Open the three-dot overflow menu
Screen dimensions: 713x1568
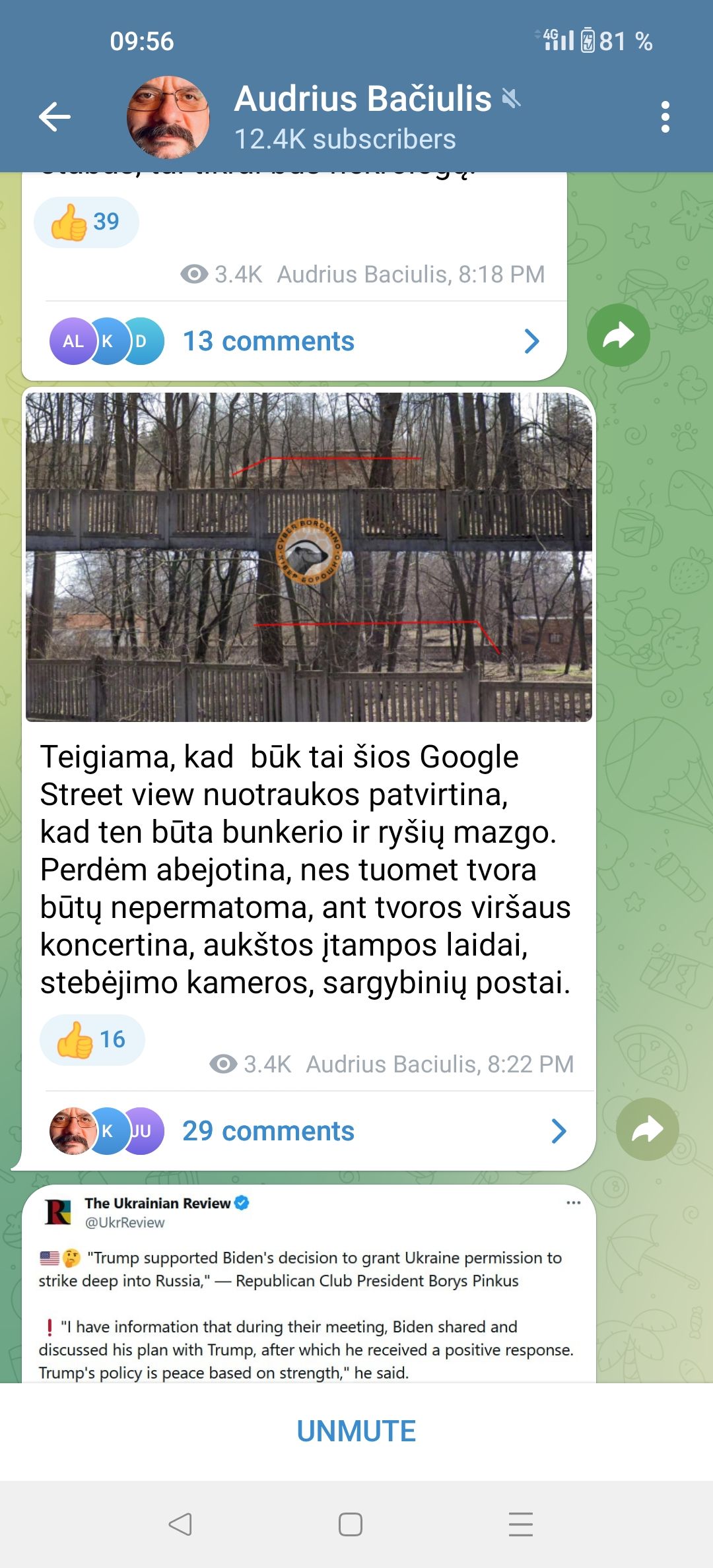click(x=665, y=117)
